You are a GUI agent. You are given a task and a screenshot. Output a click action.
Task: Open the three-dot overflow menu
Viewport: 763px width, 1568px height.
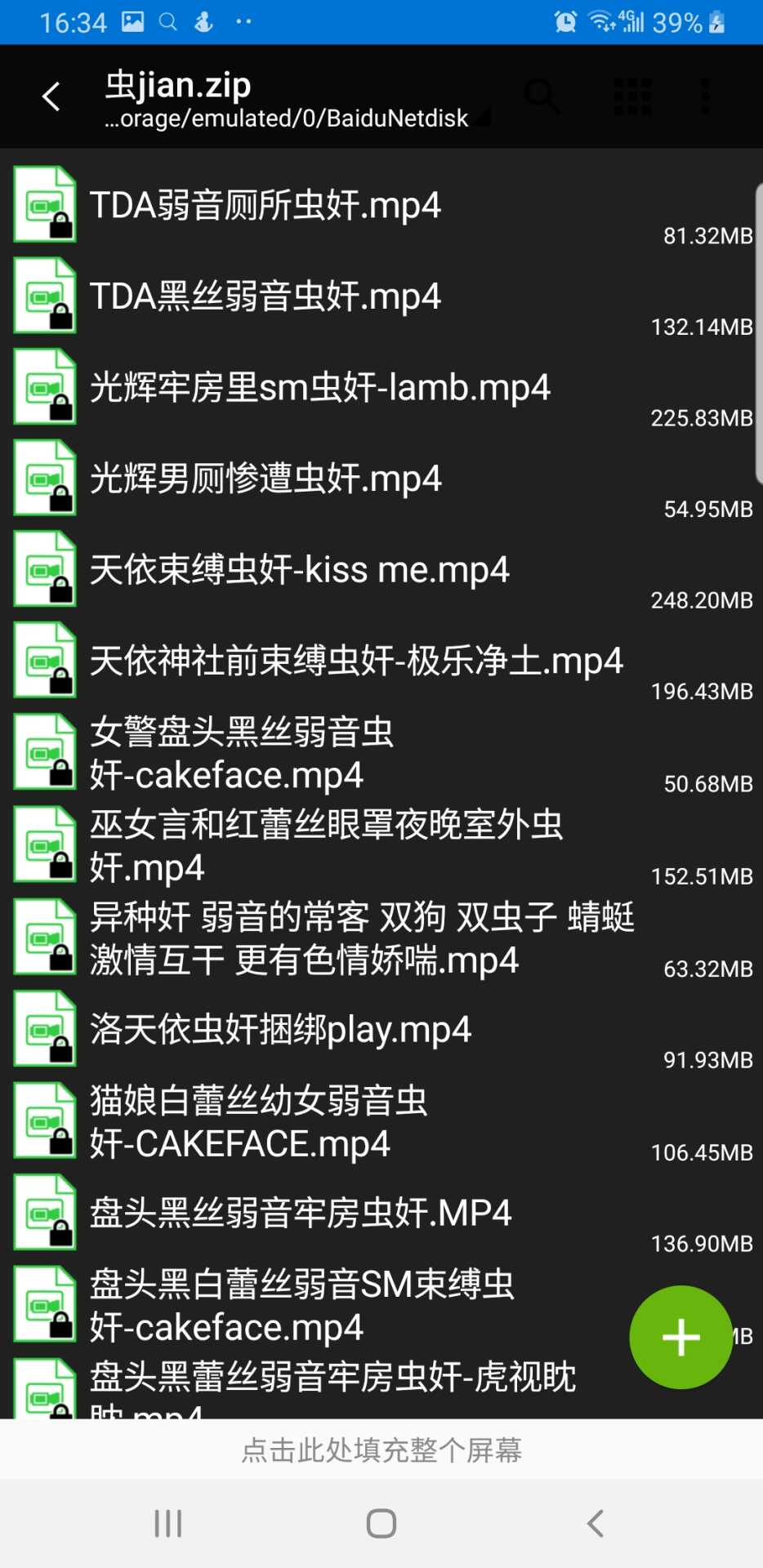(x=705, y=96)
